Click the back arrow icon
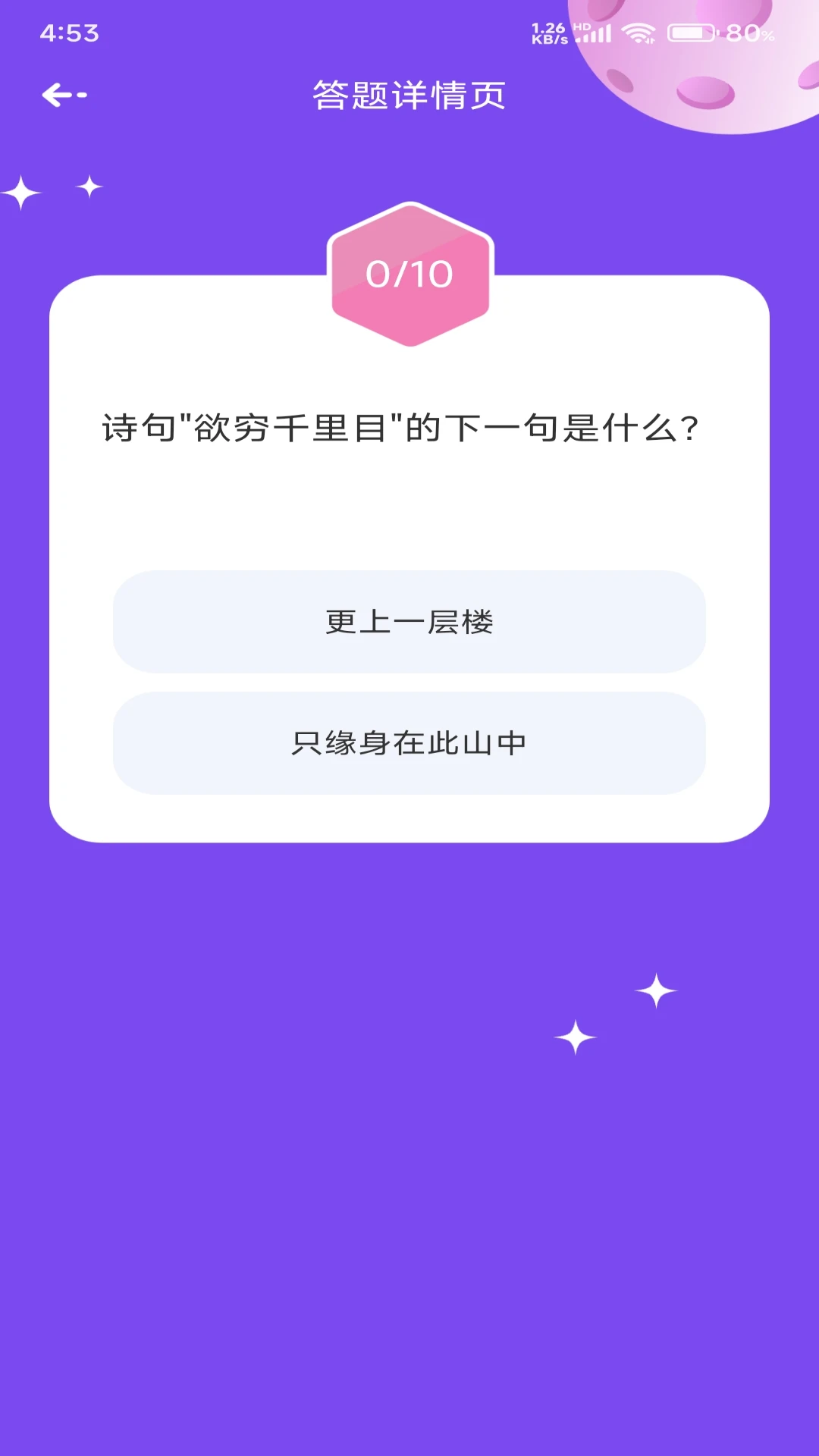 pos(64,95)
